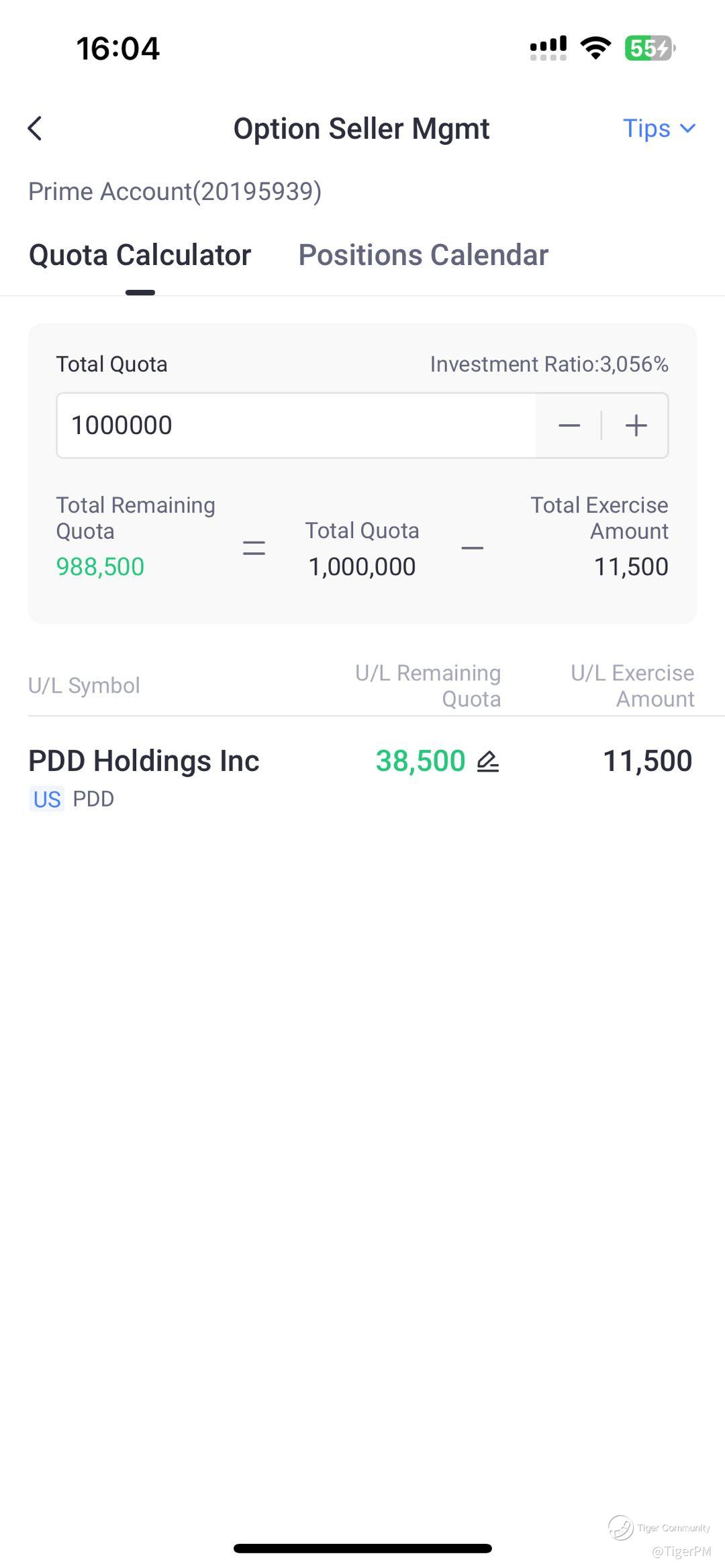Expand the Tips dropdown

click(659, 128)
